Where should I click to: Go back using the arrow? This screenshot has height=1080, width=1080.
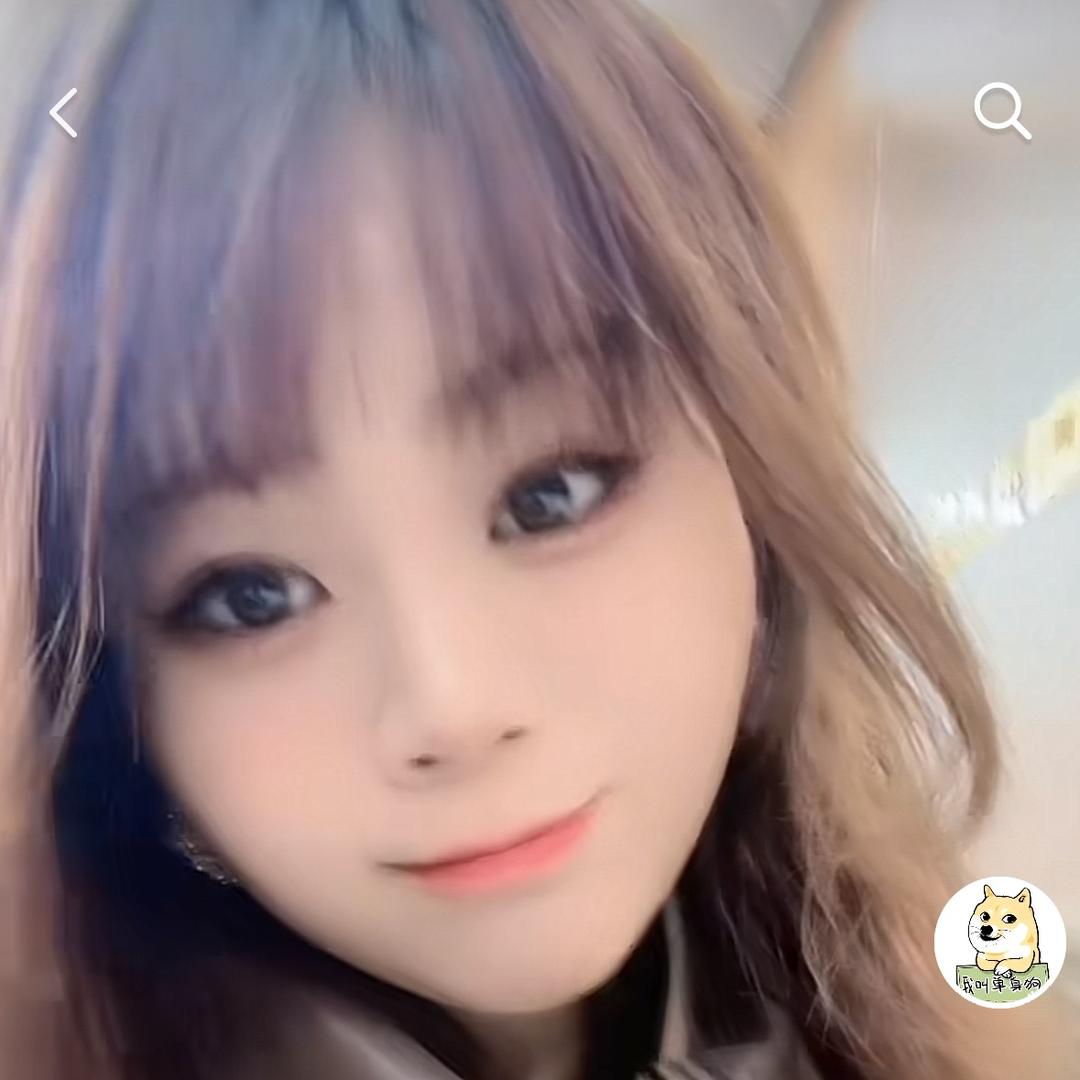pos(64,112)
